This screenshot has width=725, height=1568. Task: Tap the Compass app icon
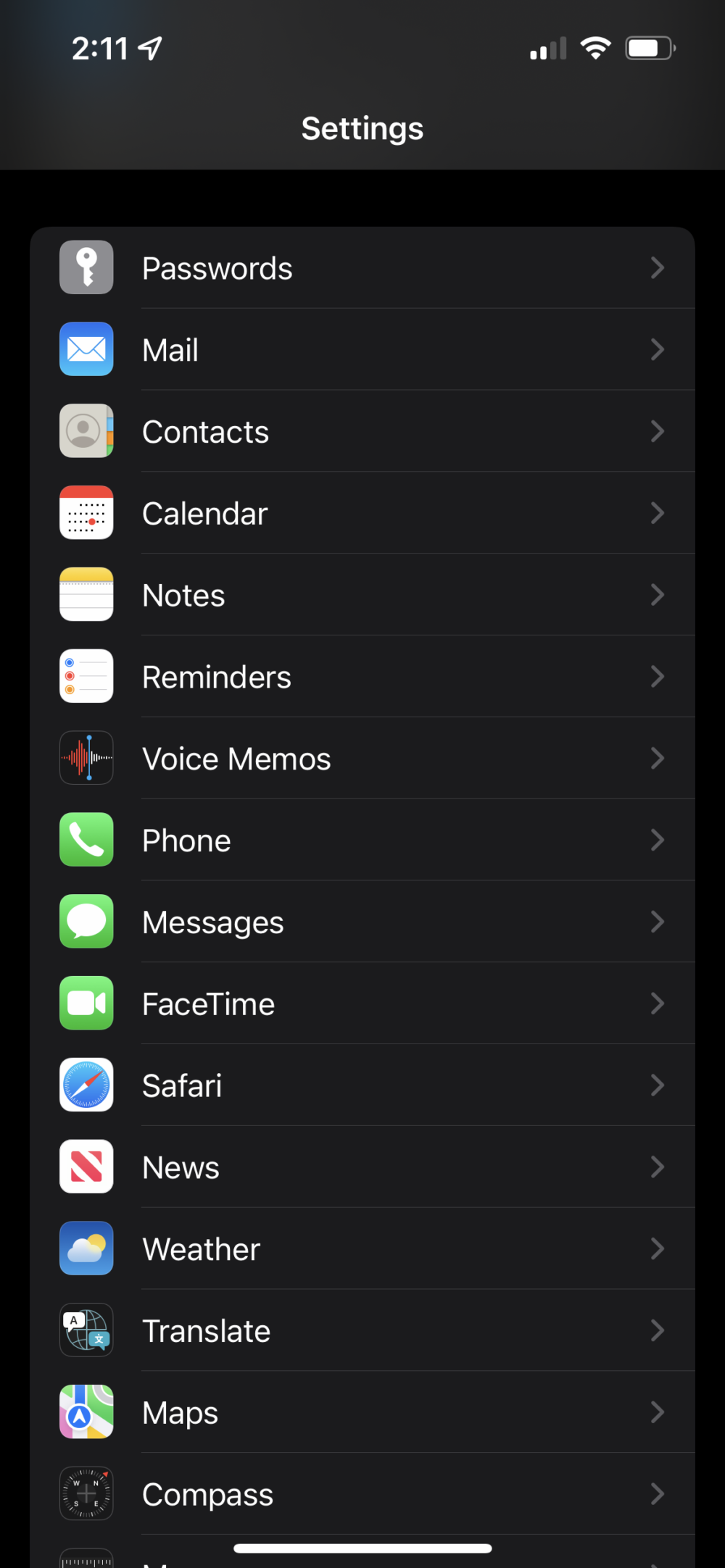(x=86, y=1493)
